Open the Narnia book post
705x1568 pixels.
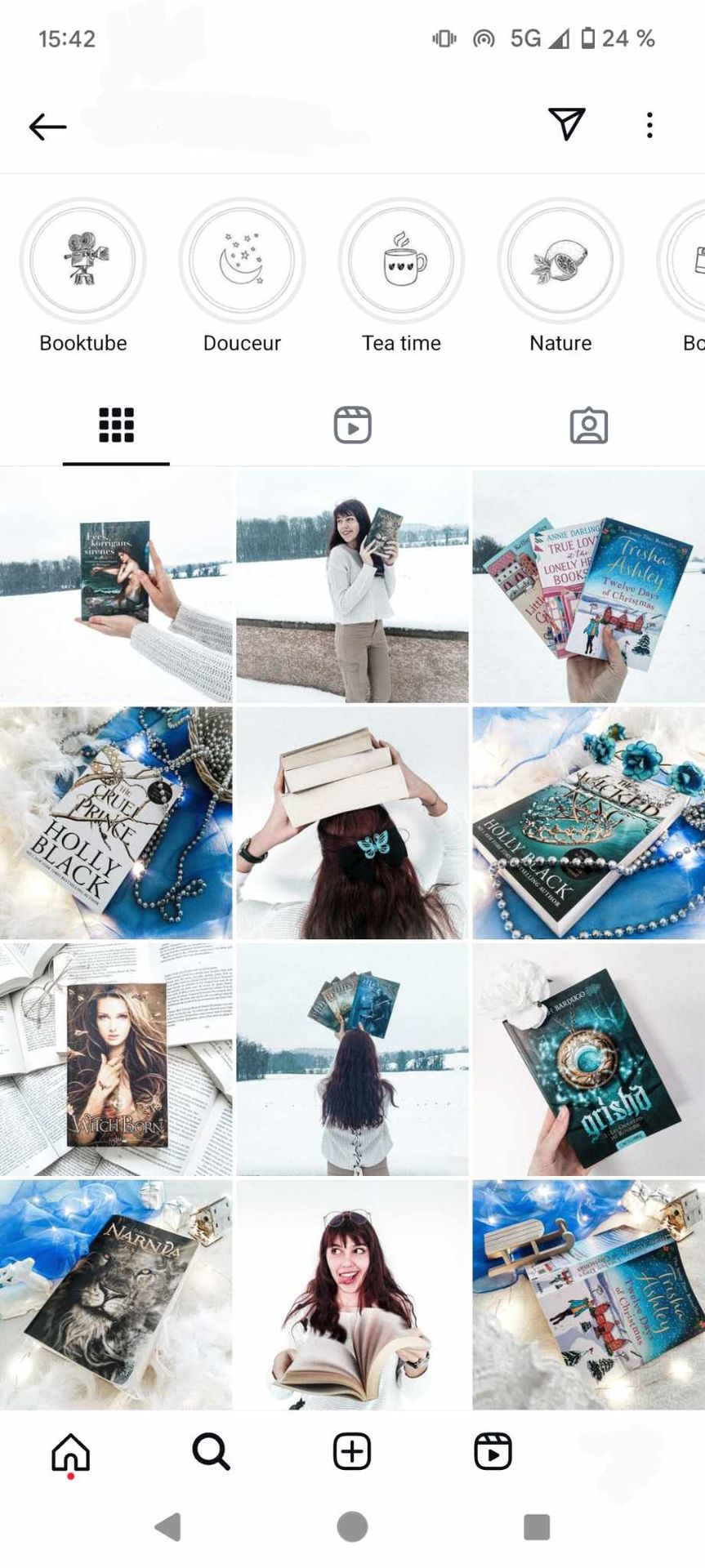116,1294
